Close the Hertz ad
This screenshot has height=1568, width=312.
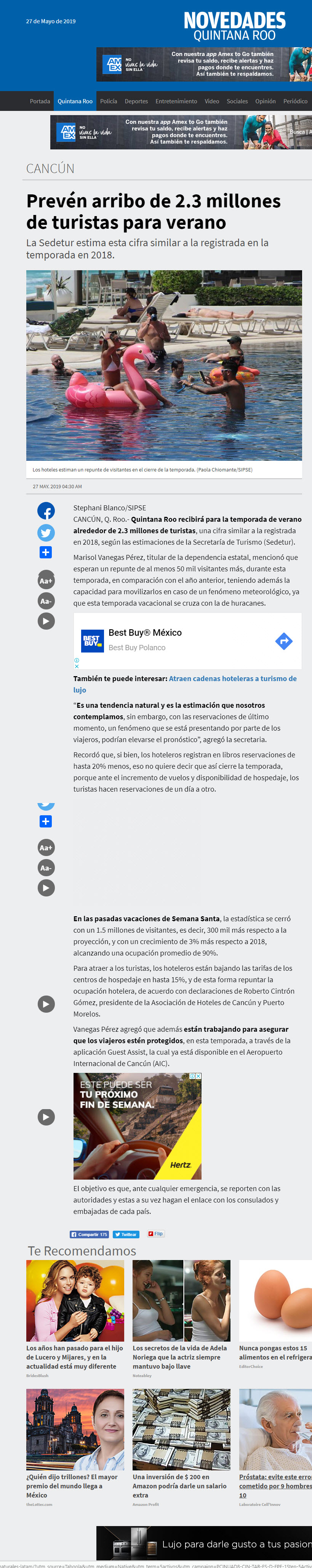(198, 1076)
